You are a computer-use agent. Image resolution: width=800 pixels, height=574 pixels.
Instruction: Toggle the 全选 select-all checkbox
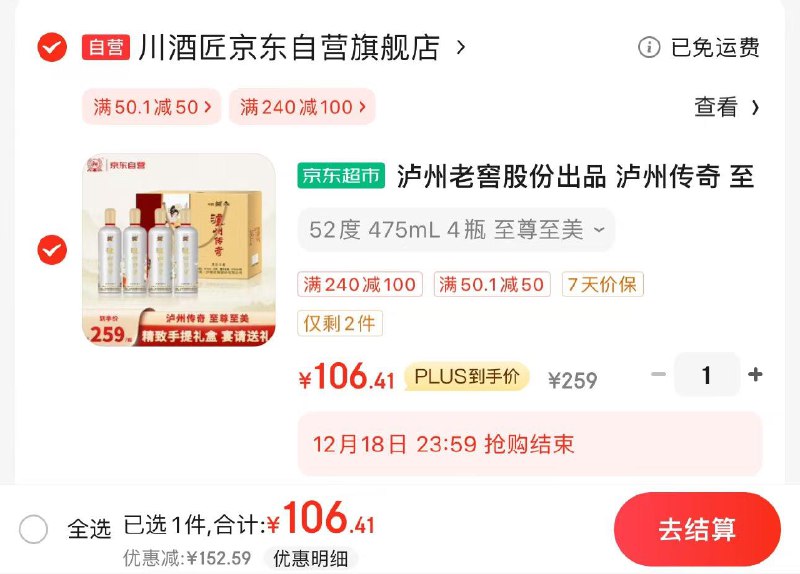pyautogui.click(x=34, y=529)
